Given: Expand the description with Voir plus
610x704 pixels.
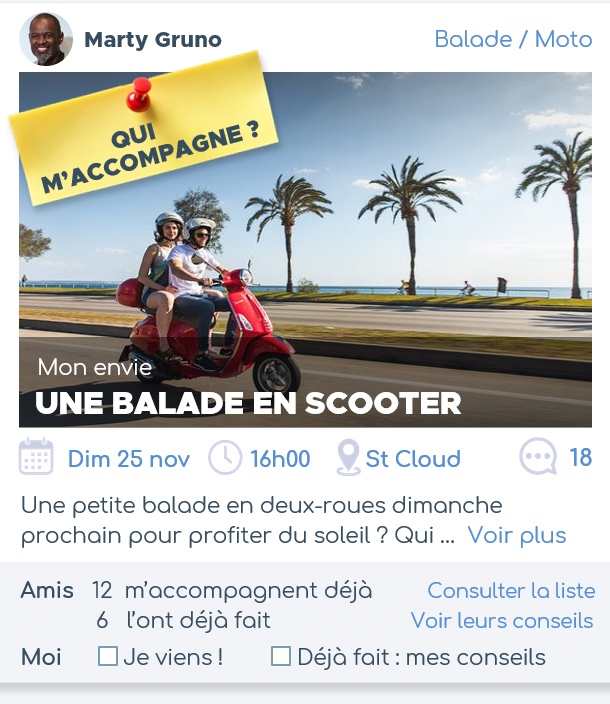Looking at the screenshot, I should pyautogui.click(x=516, y=535).
